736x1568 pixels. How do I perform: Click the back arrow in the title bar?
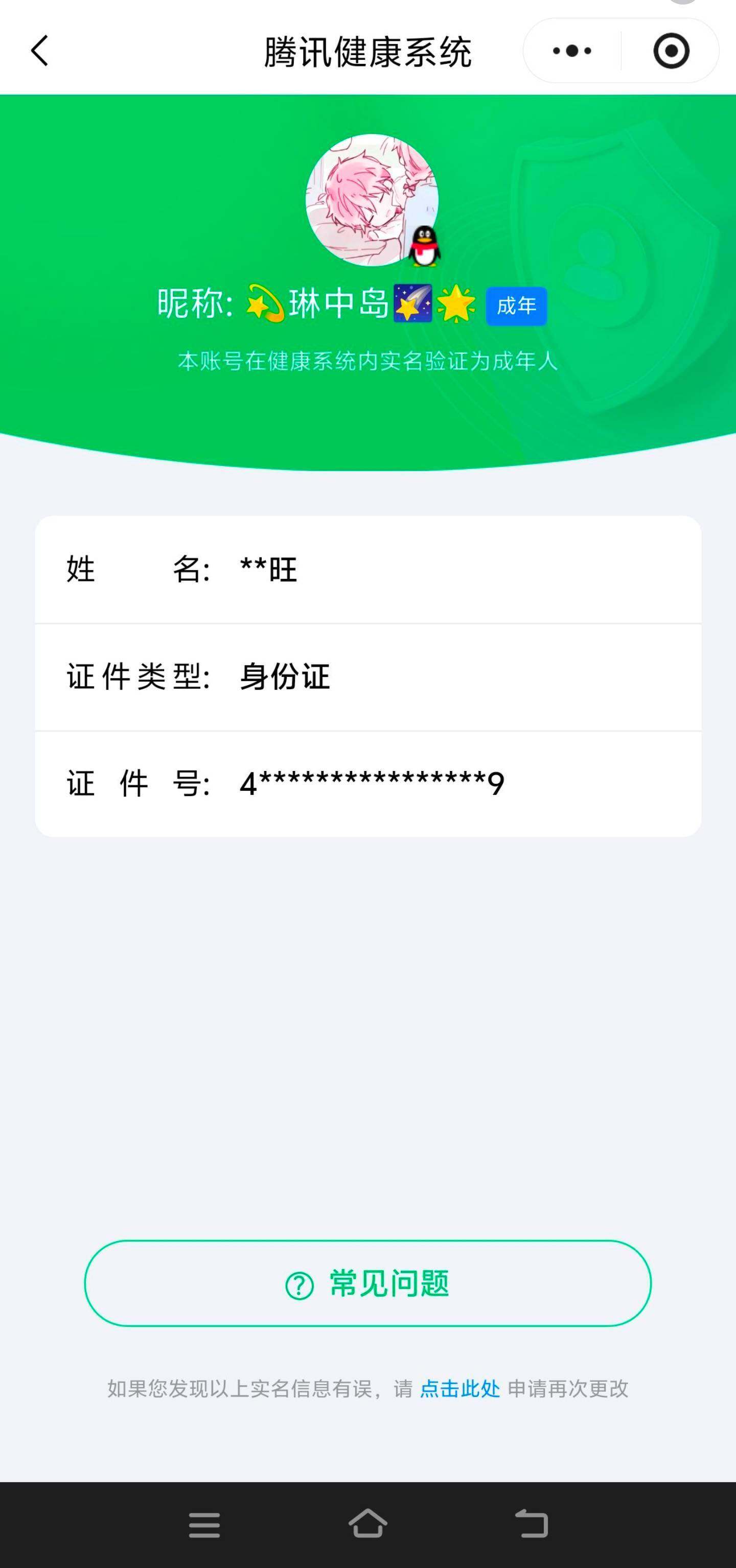39,51
